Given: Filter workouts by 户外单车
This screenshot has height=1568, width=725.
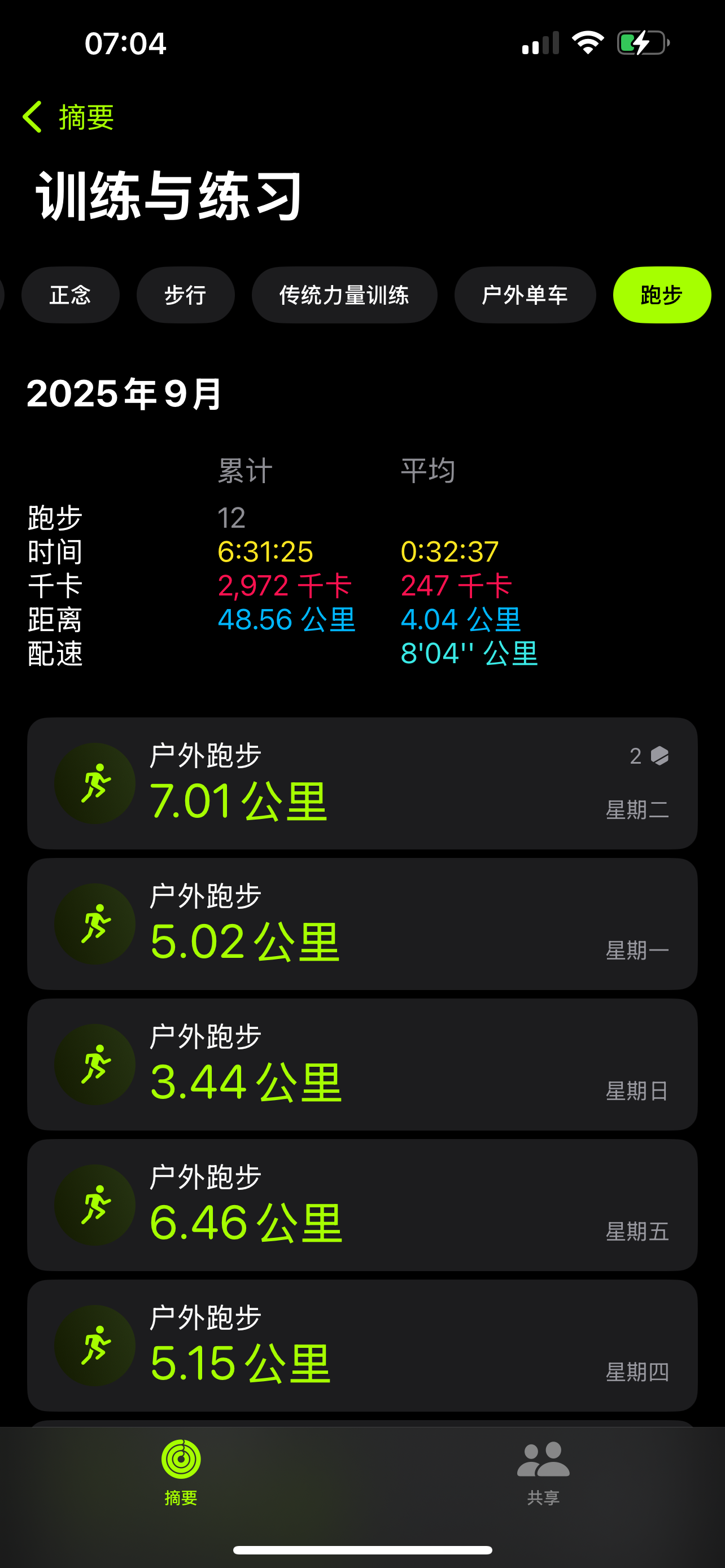Looking at the screenshot, I should point(525,295).
